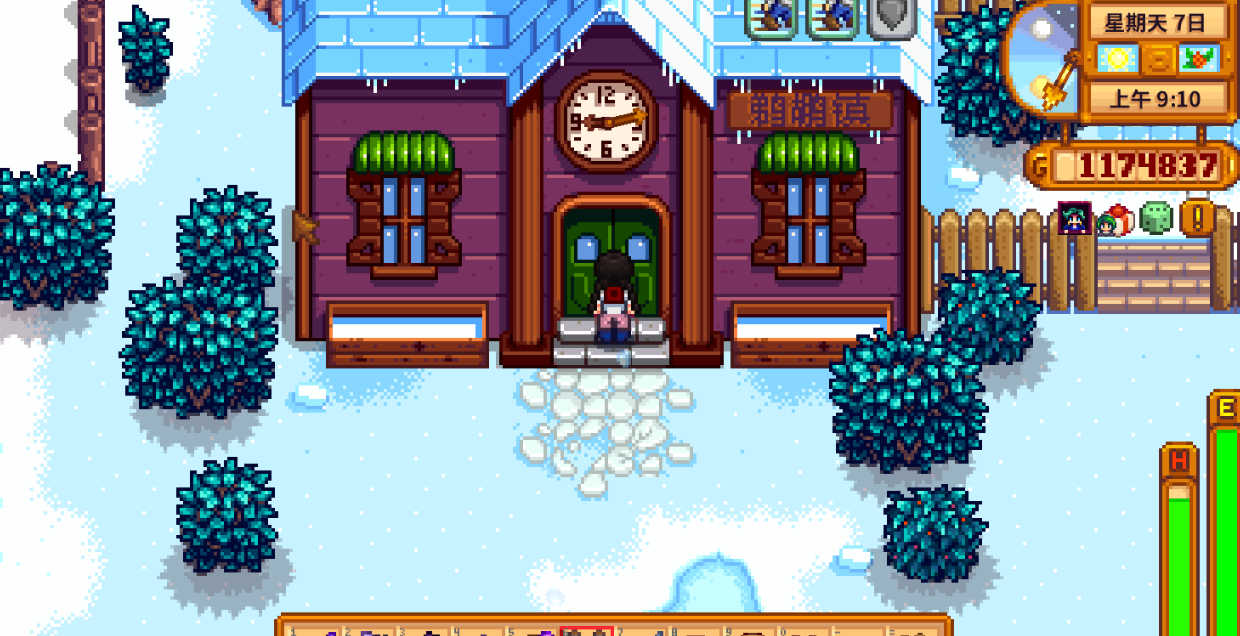Select toolbar slot 1
This screenshot has height=636, width=1240.
coord(316,630)
